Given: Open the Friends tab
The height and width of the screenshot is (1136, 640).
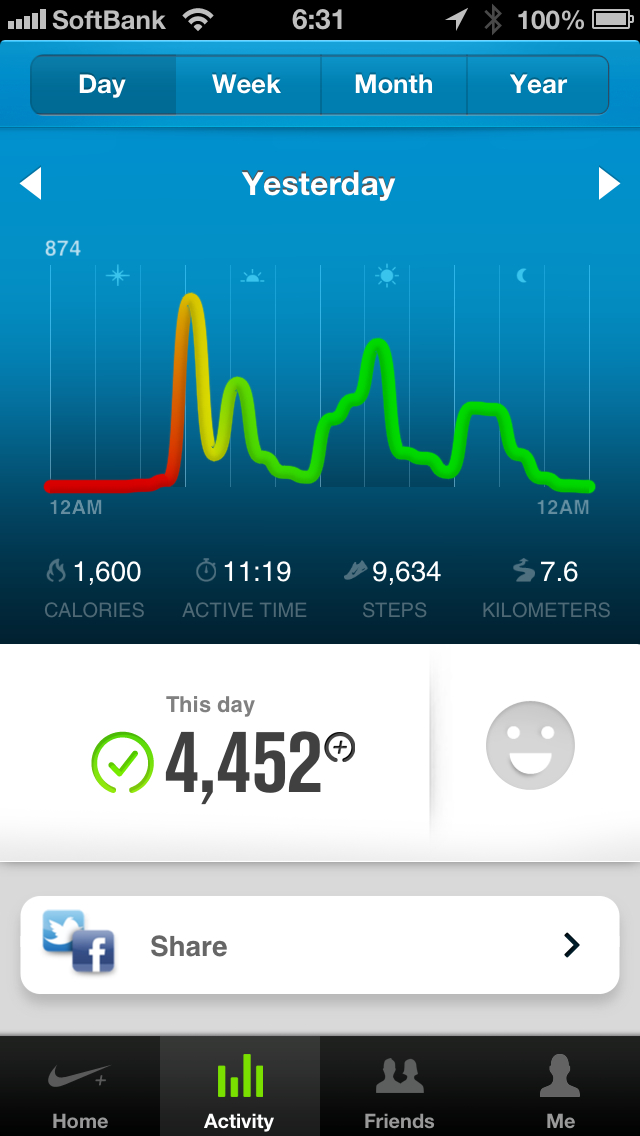Looking at the screenshot, I should pos(399,1088).
